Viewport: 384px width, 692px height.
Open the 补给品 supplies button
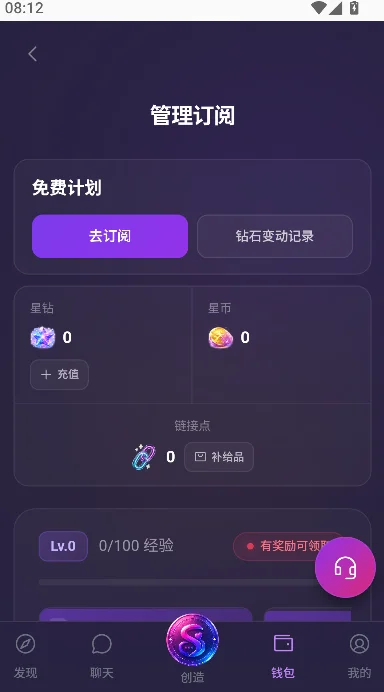click(219, 457)
